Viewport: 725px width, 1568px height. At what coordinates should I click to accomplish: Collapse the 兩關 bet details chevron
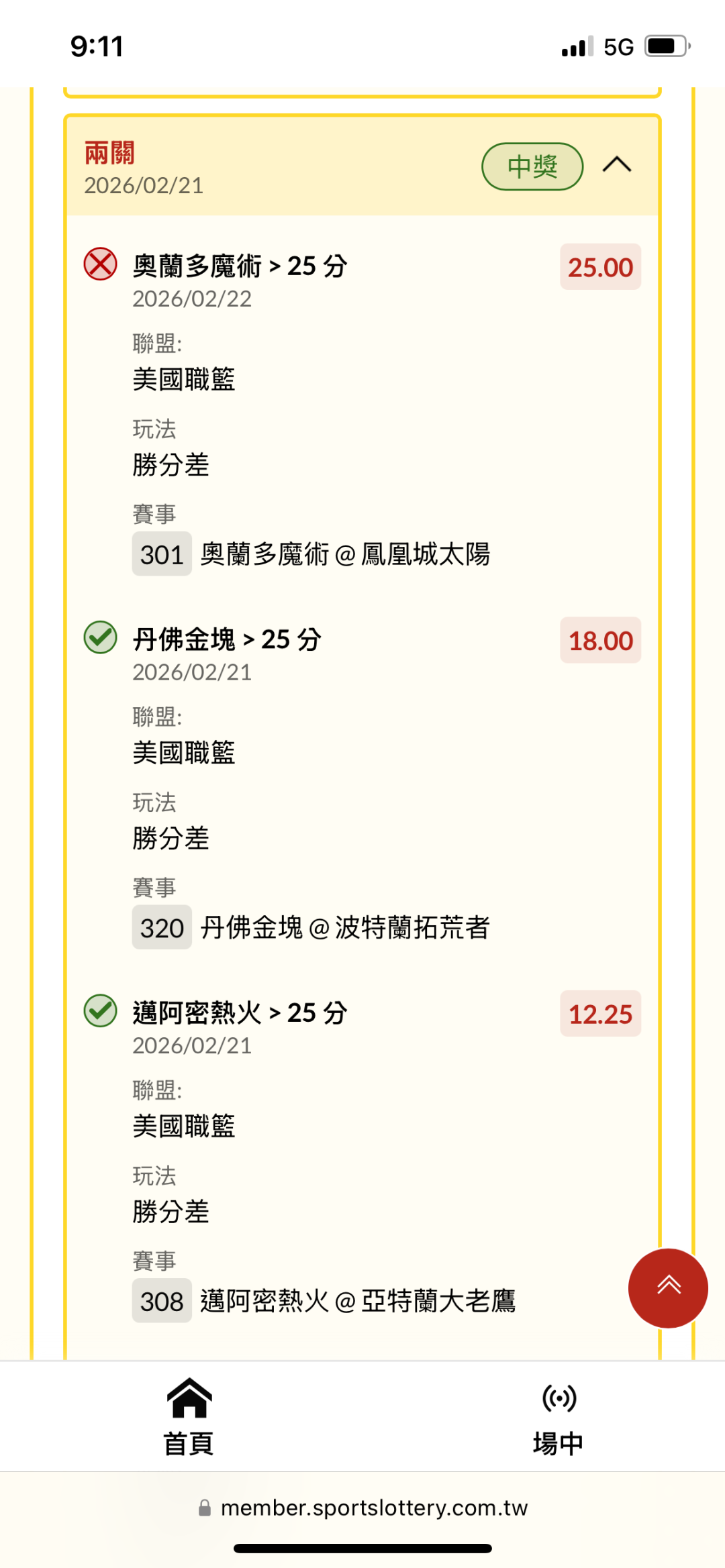pyautogui.click(x=617, y=165)
